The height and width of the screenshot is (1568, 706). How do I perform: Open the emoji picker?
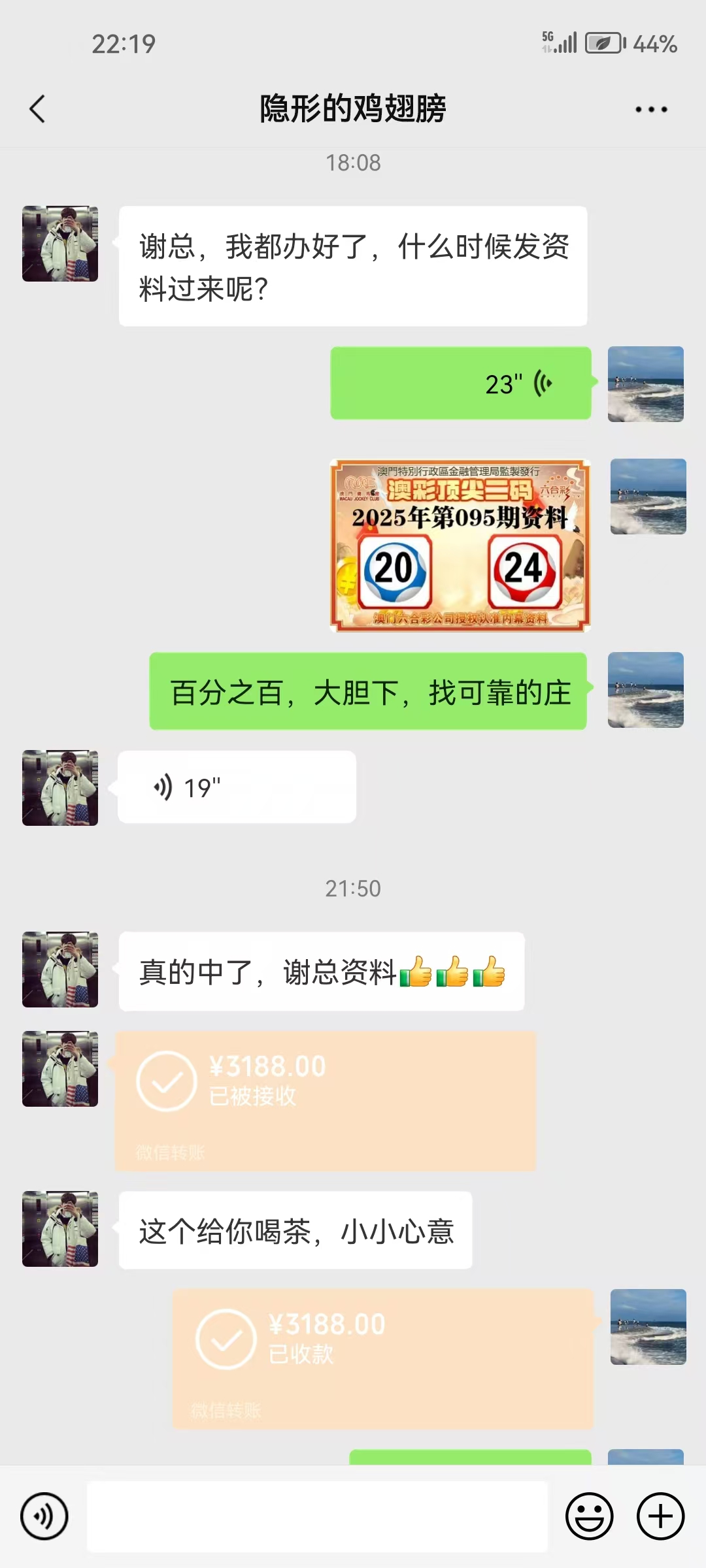(x=589, y=1516)
